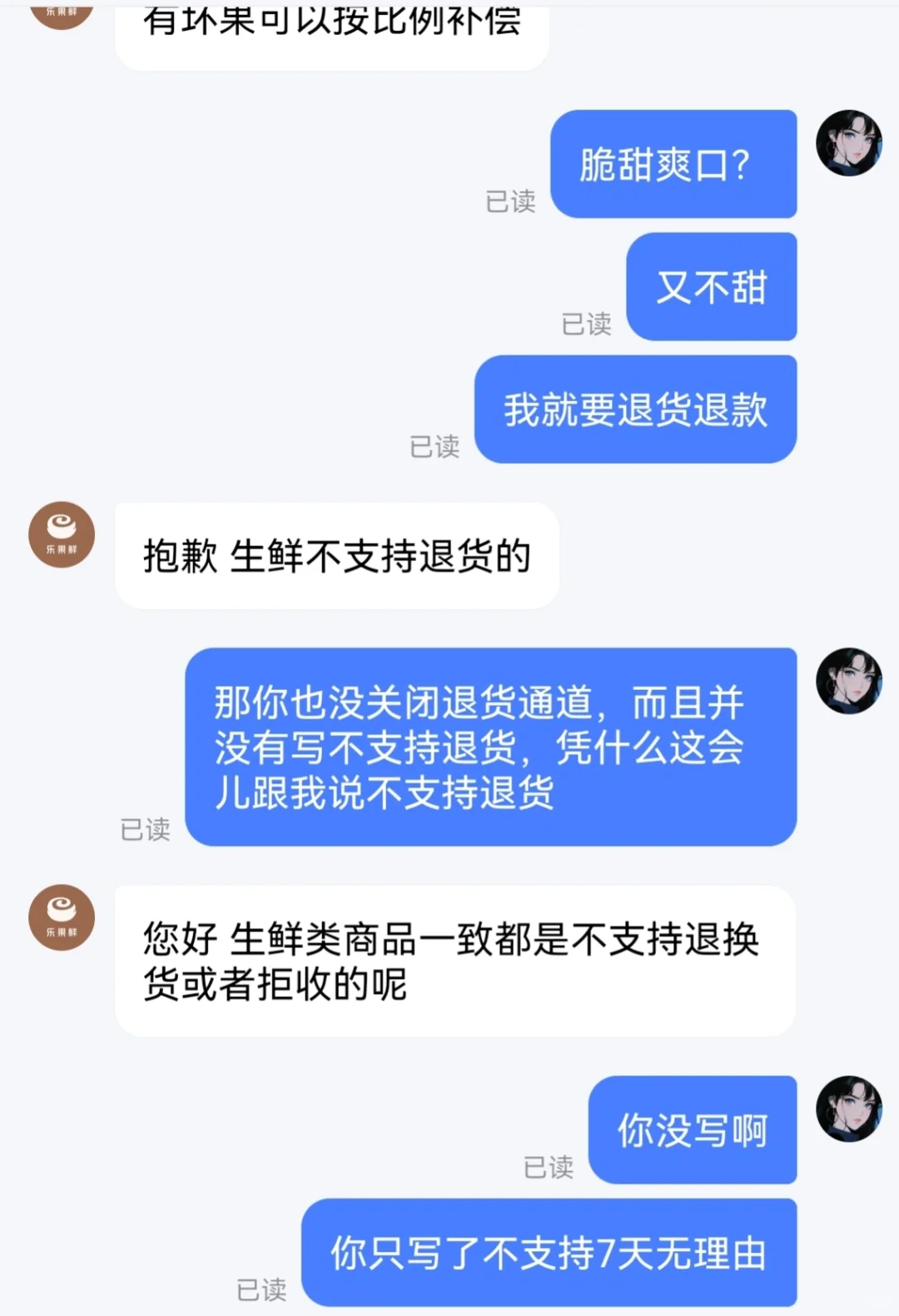Image resolution: width=899 pixels, height=1316 pixels.
Task: Select the "我就要退货退款" message bubble
Action: (636, 409)
